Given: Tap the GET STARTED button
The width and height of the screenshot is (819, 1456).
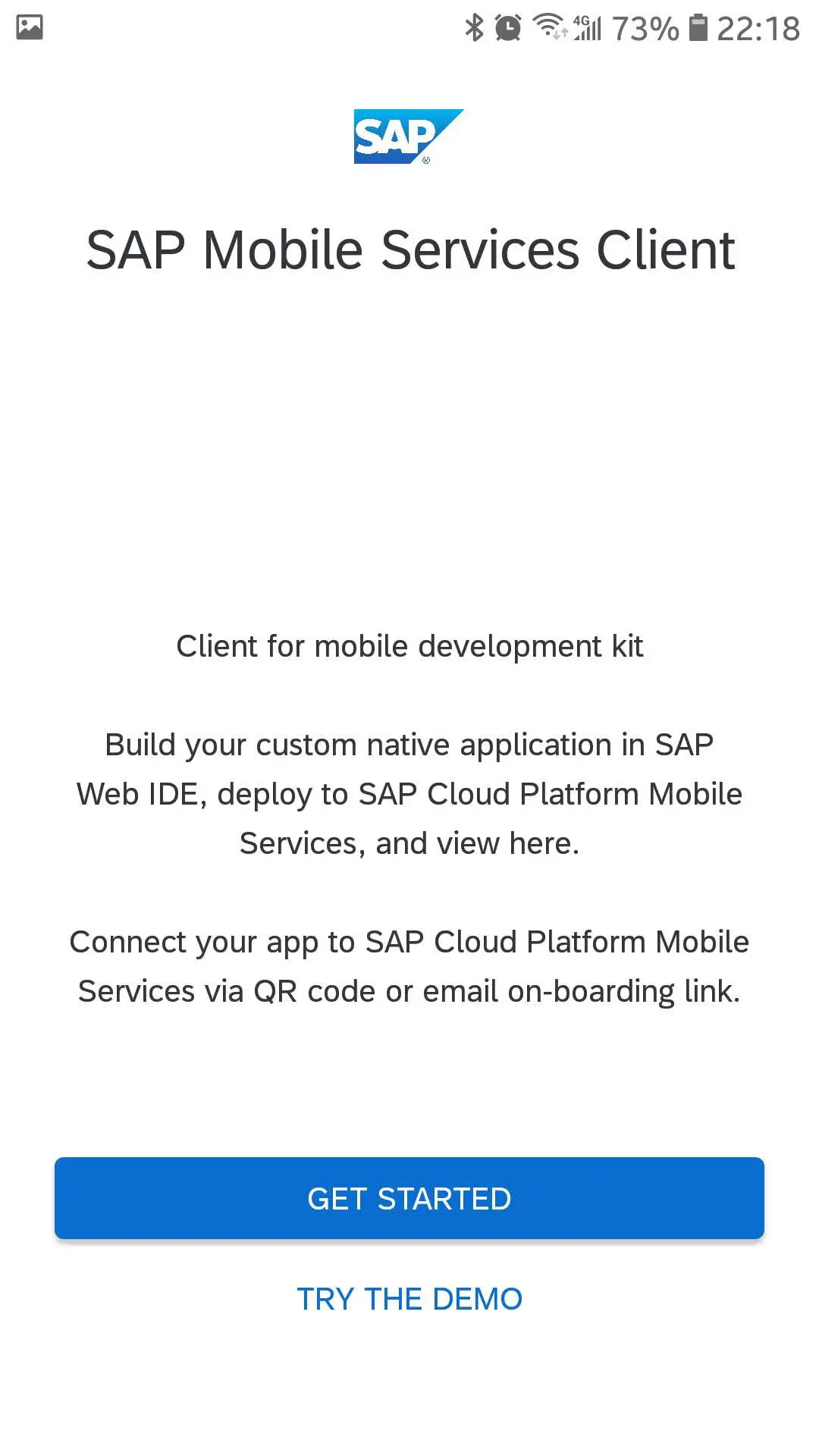Looking at the screenshot, I should [409, 1199].
